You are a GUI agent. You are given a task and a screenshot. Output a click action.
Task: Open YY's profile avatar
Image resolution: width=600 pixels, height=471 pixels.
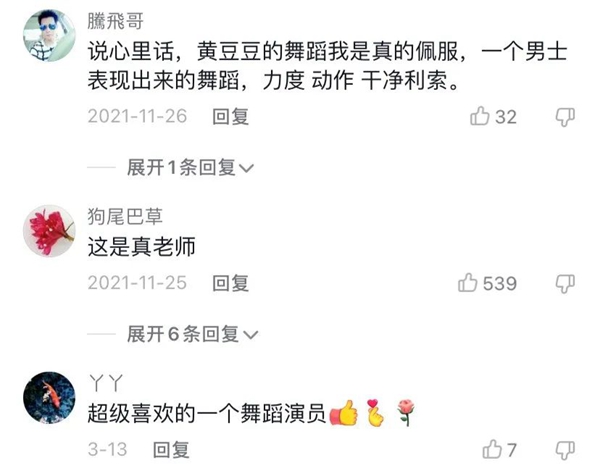(x=48, y=397)
